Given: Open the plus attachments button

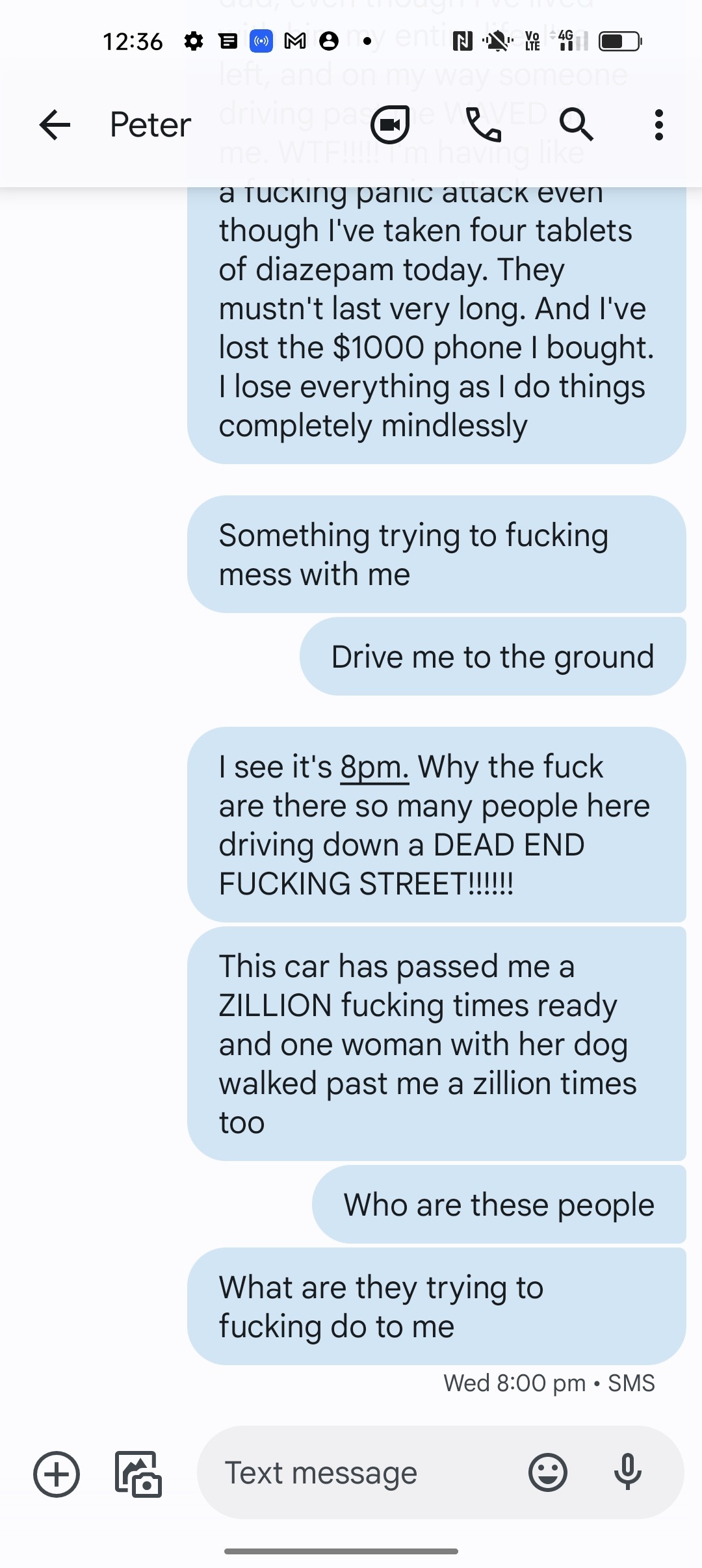Looking at the screenshot, I should (57, 1474).
